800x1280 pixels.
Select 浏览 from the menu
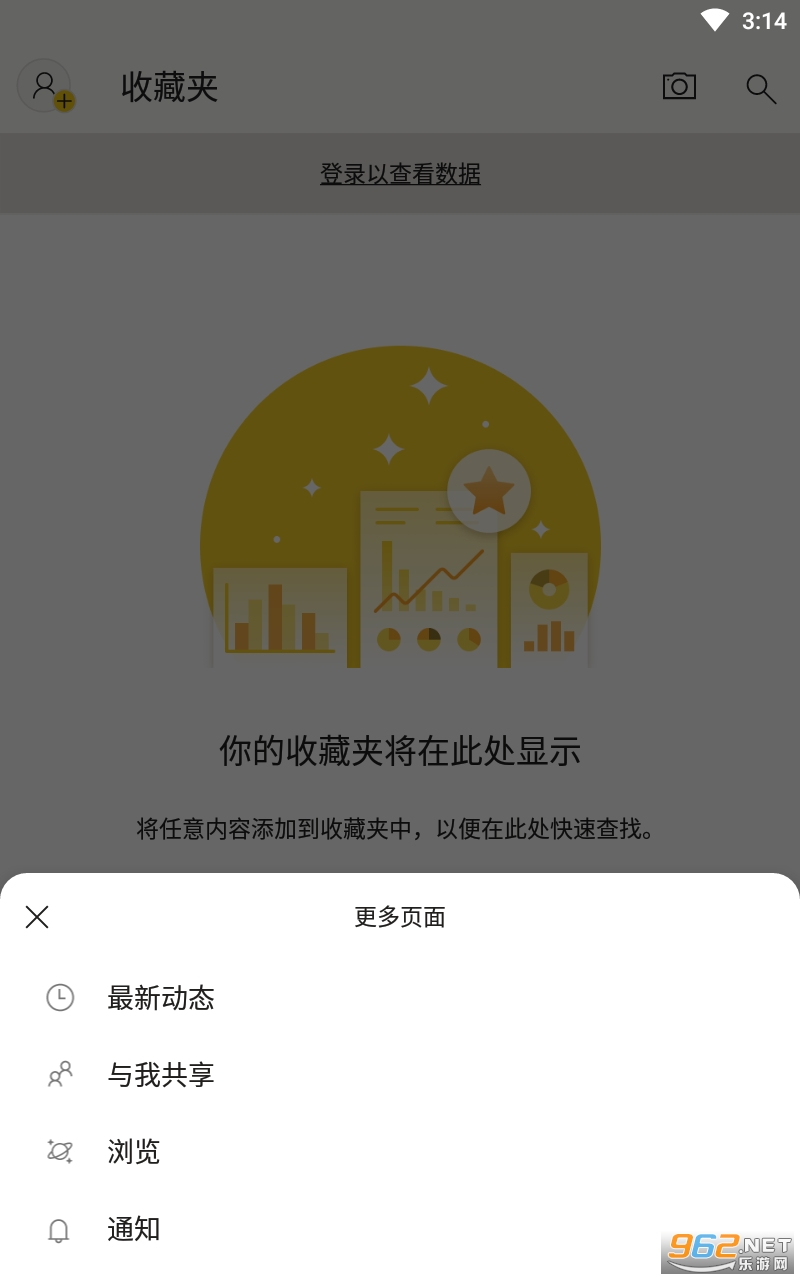pyautogui.click(x=134, y=1152)
